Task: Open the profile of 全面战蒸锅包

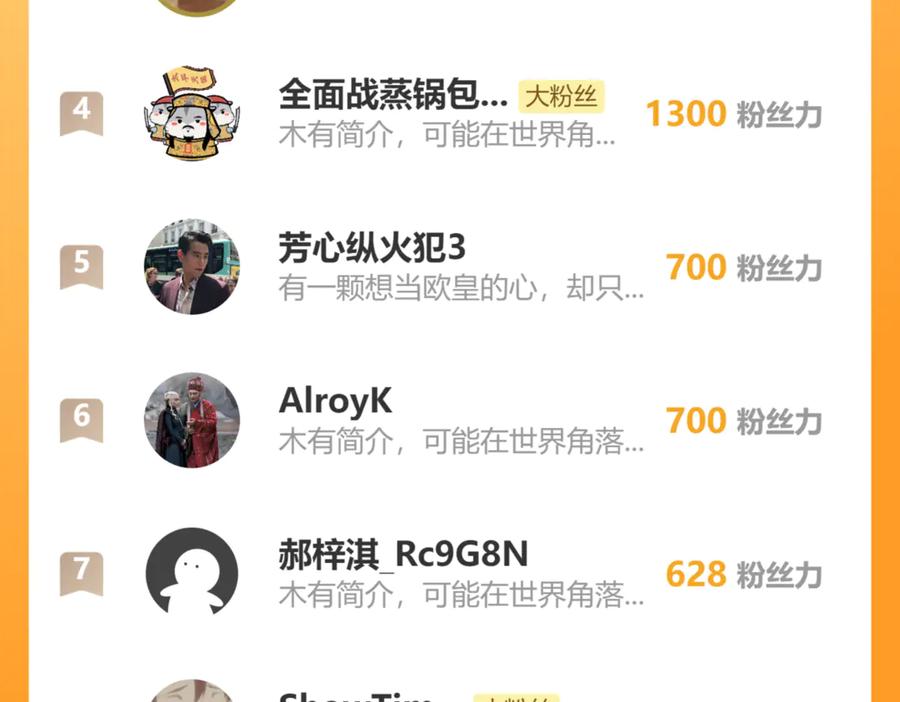Action: [x=393, y=96]
